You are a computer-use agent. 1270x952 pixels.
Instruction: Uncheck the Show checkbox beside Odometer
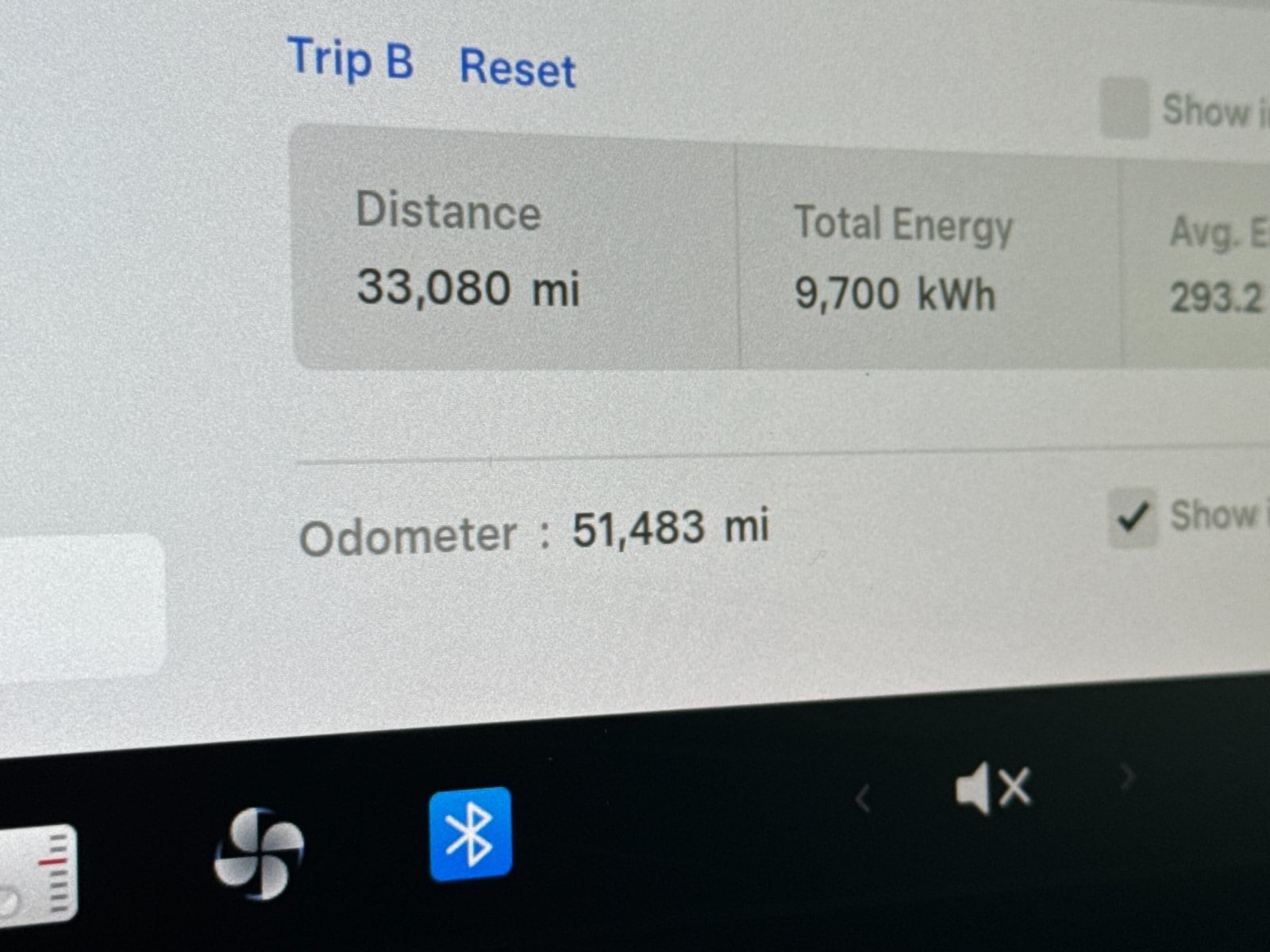(x=1132, y=518)
